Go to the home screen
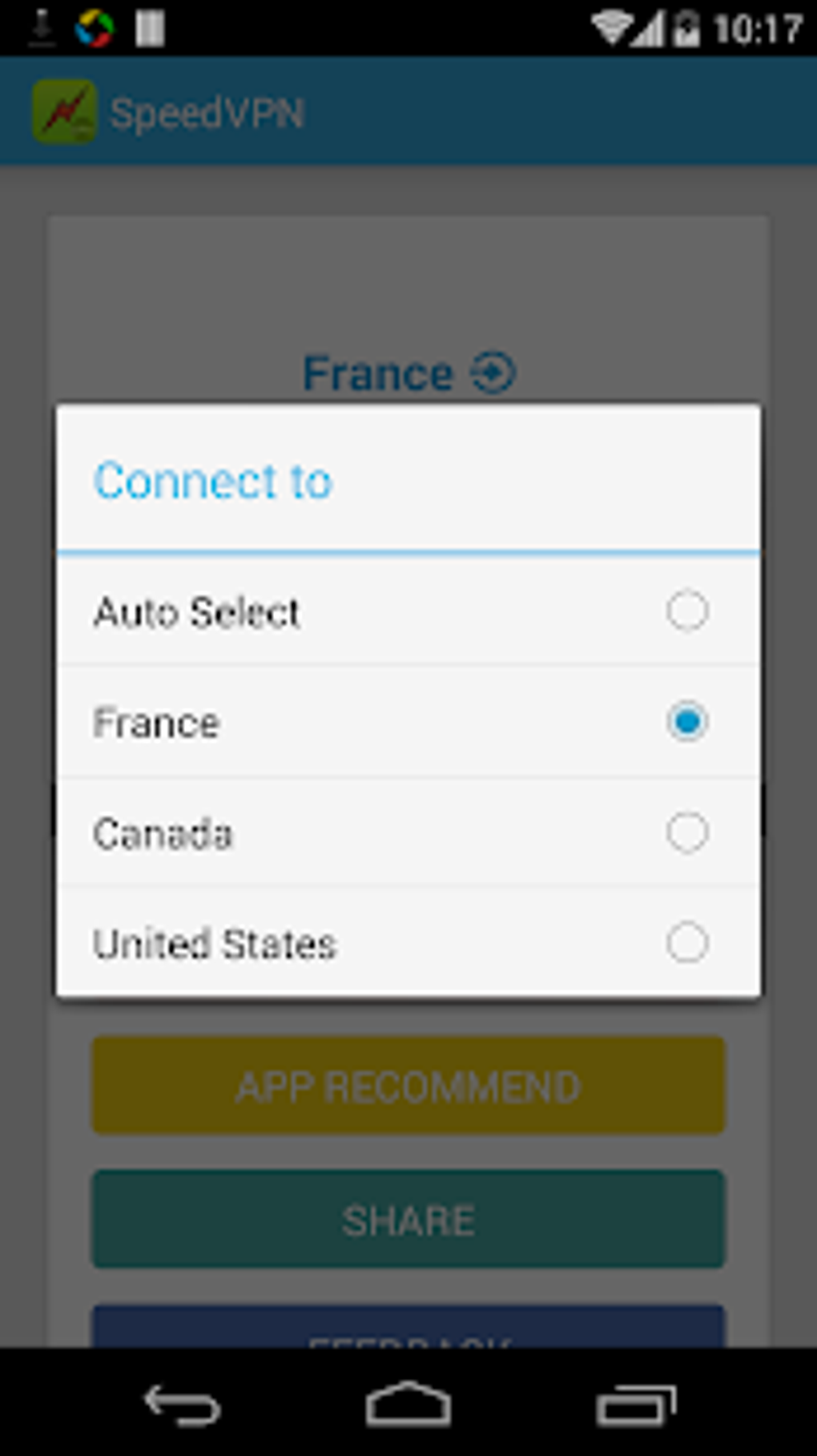 click(x=408, y=1404)
